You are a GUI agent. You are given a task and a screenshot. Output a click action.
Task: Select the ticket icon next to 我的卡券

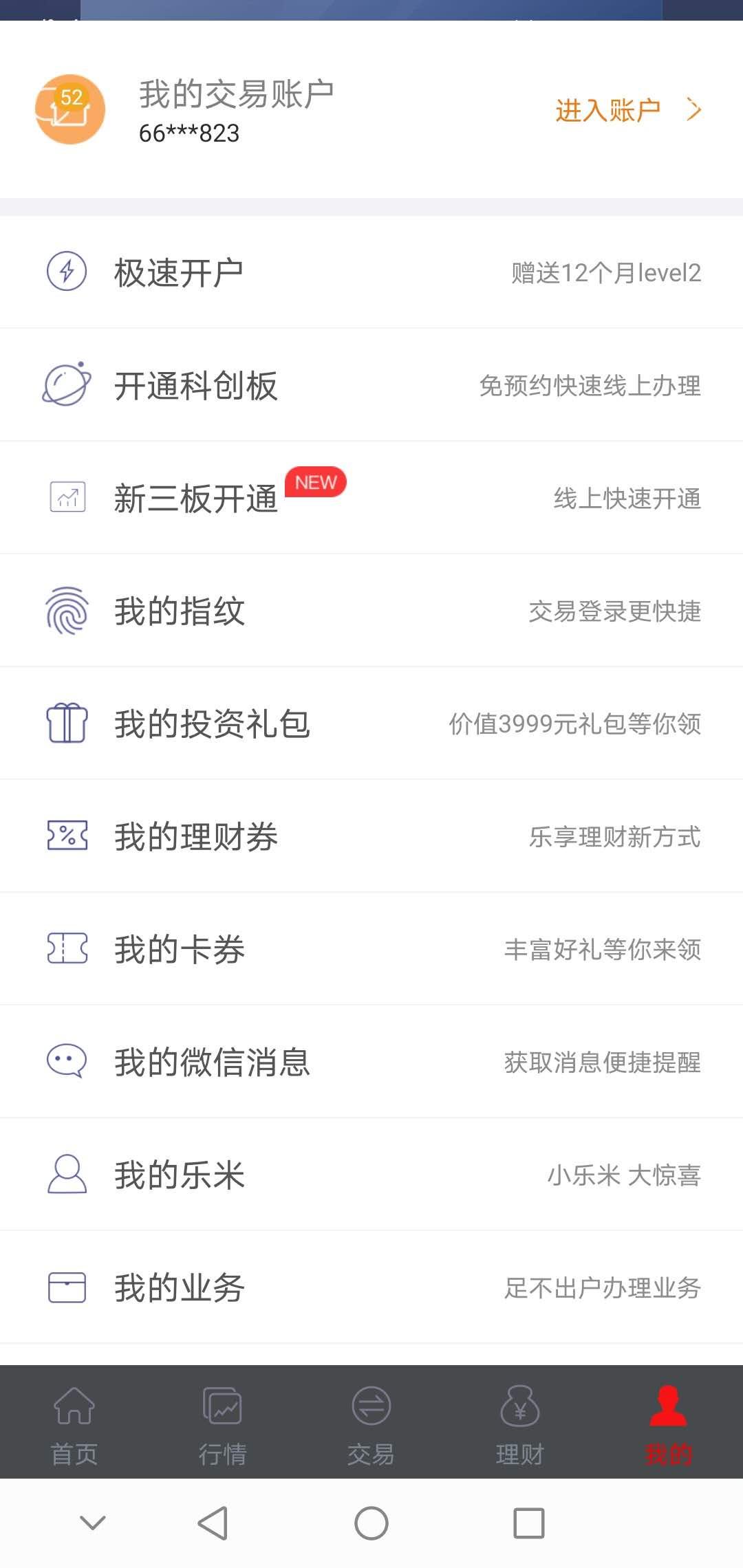coord(67,948)
